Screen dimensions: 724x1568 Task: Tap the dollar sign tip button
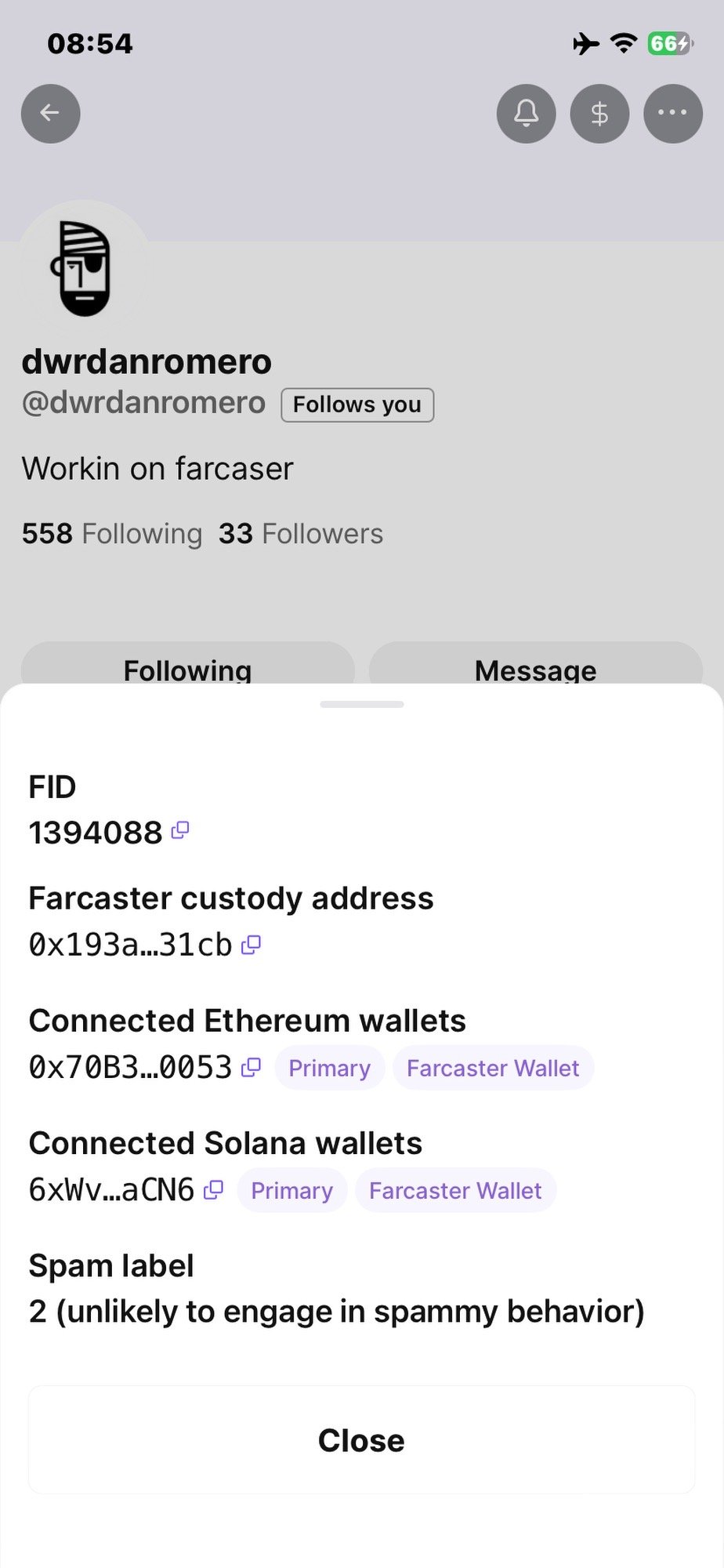pyautogui.click(x=599, y=114)
